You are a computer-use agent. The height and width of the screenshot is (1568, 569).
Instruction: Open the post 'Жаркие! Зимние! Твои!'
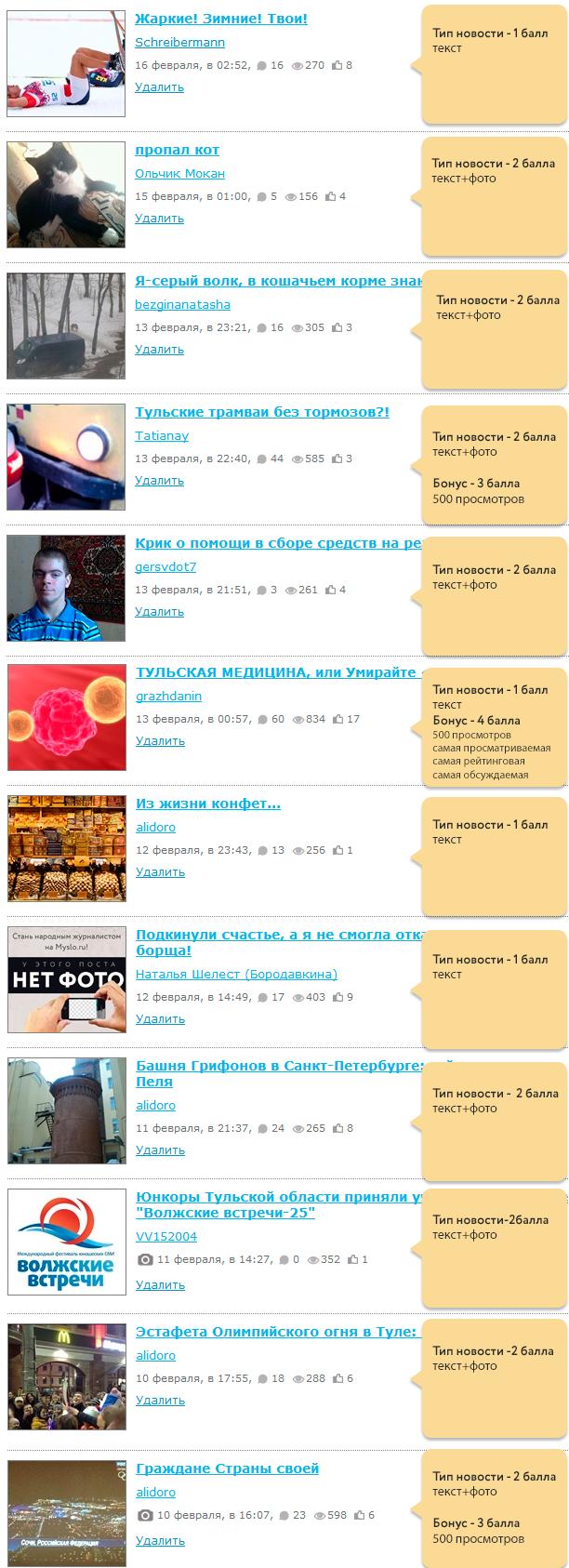coord(220,19)
